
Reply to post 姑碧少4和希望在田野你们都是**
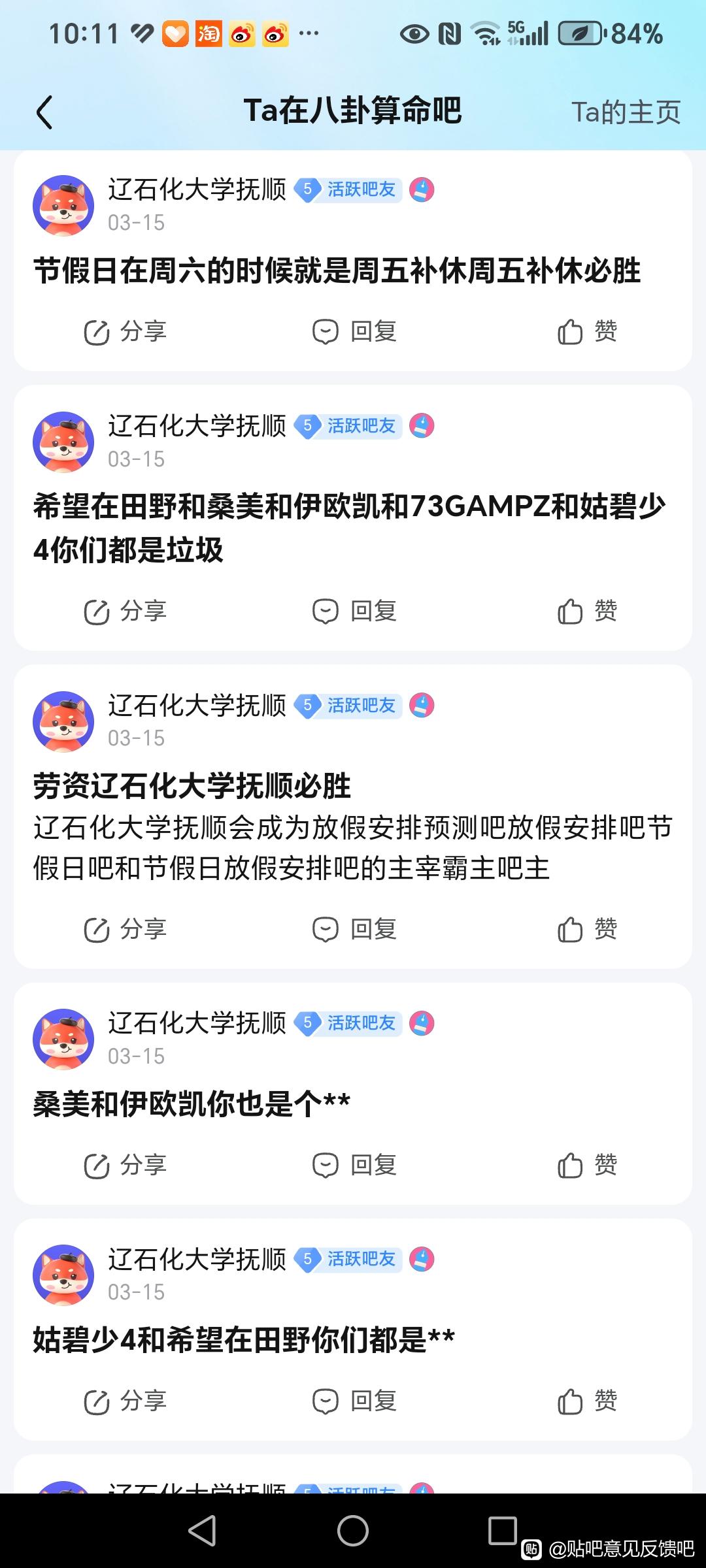point(354,1401)
